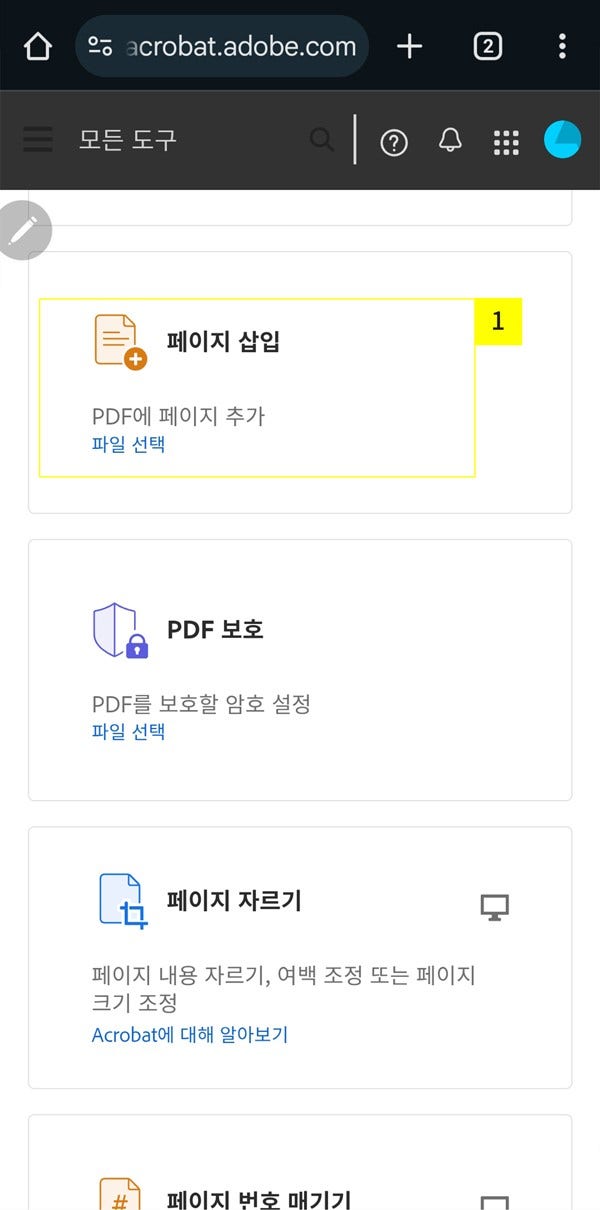Open the help question mark icon
600x1210 pixels.
coord(394,143)
